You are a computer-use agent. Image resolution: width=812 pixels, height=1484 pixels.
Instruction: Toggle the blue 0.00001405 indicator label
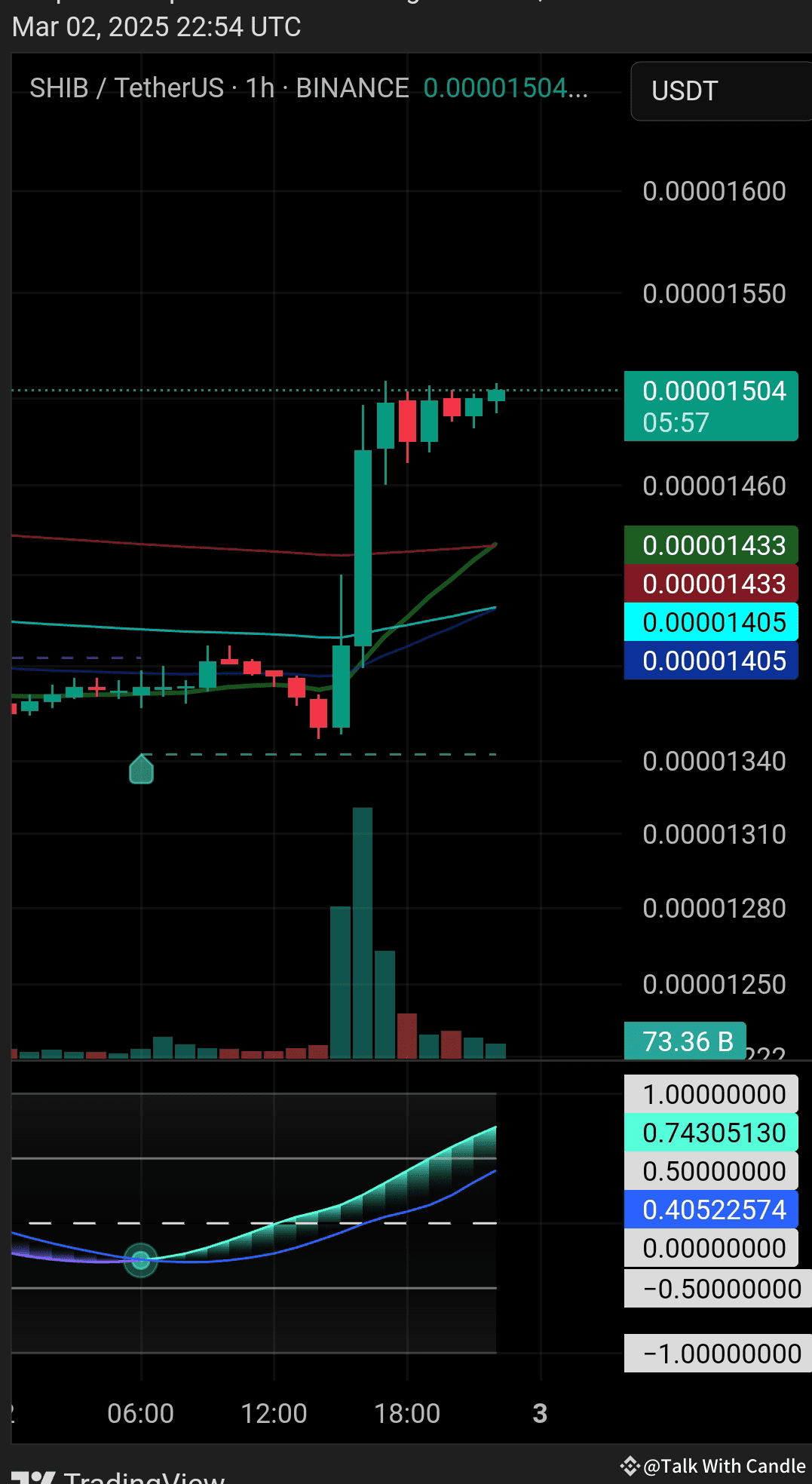709,660
